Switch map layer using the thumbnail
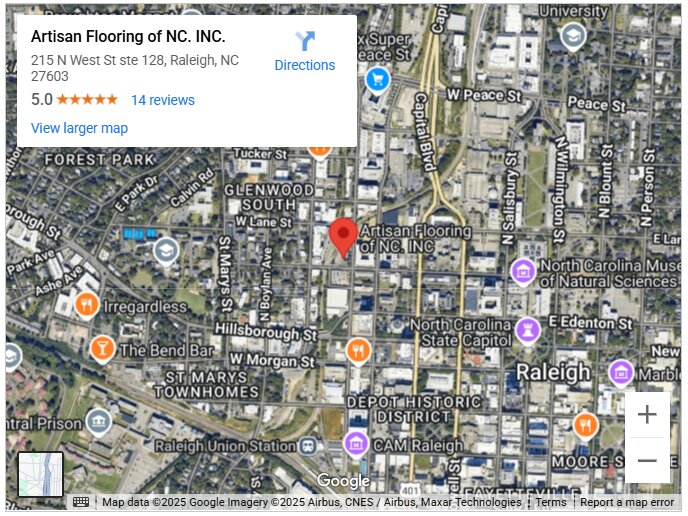Image resolution: width=688 pixels, height=516 pixels. [x=41, y=474]
